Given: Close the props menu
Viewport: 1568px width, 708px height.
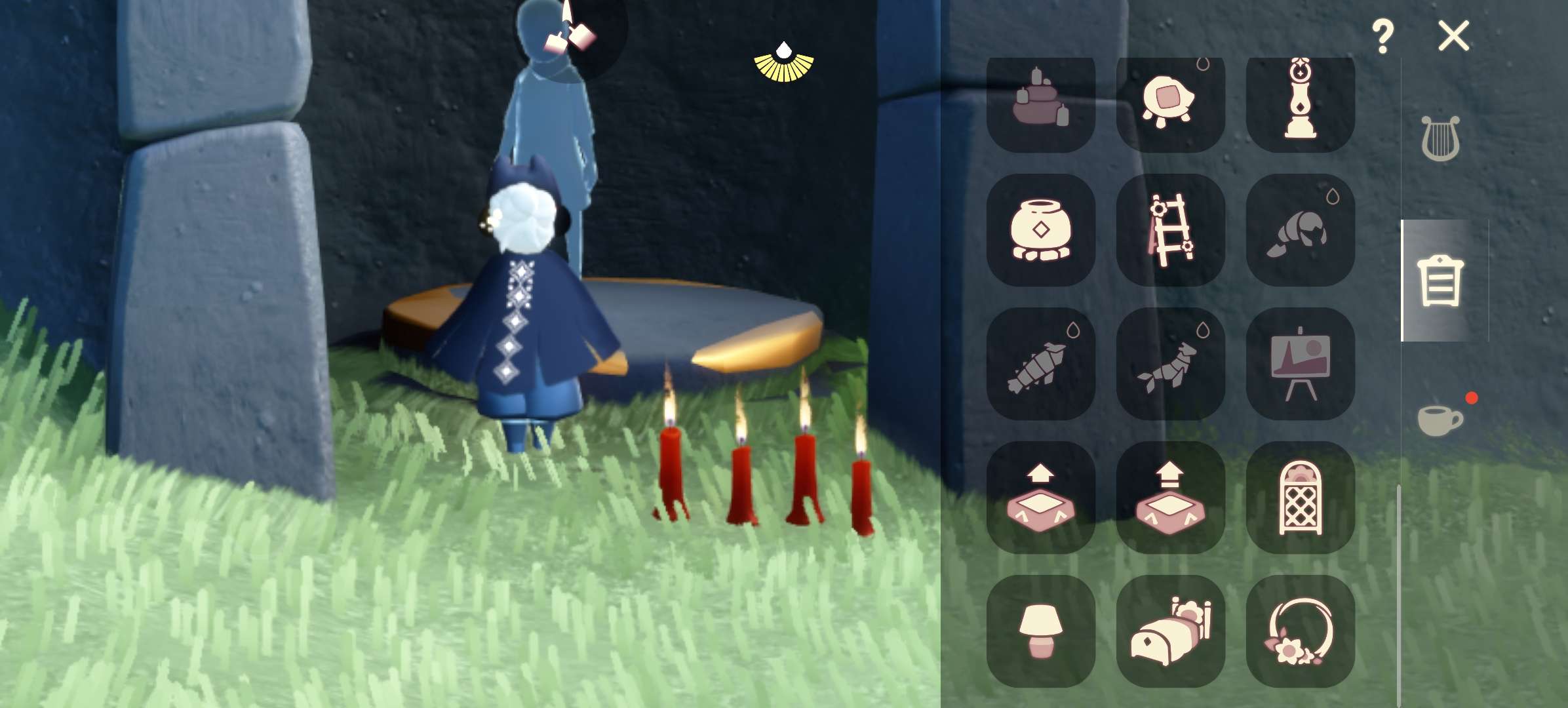Looking at the screenshot, I should pos(1453,35).
